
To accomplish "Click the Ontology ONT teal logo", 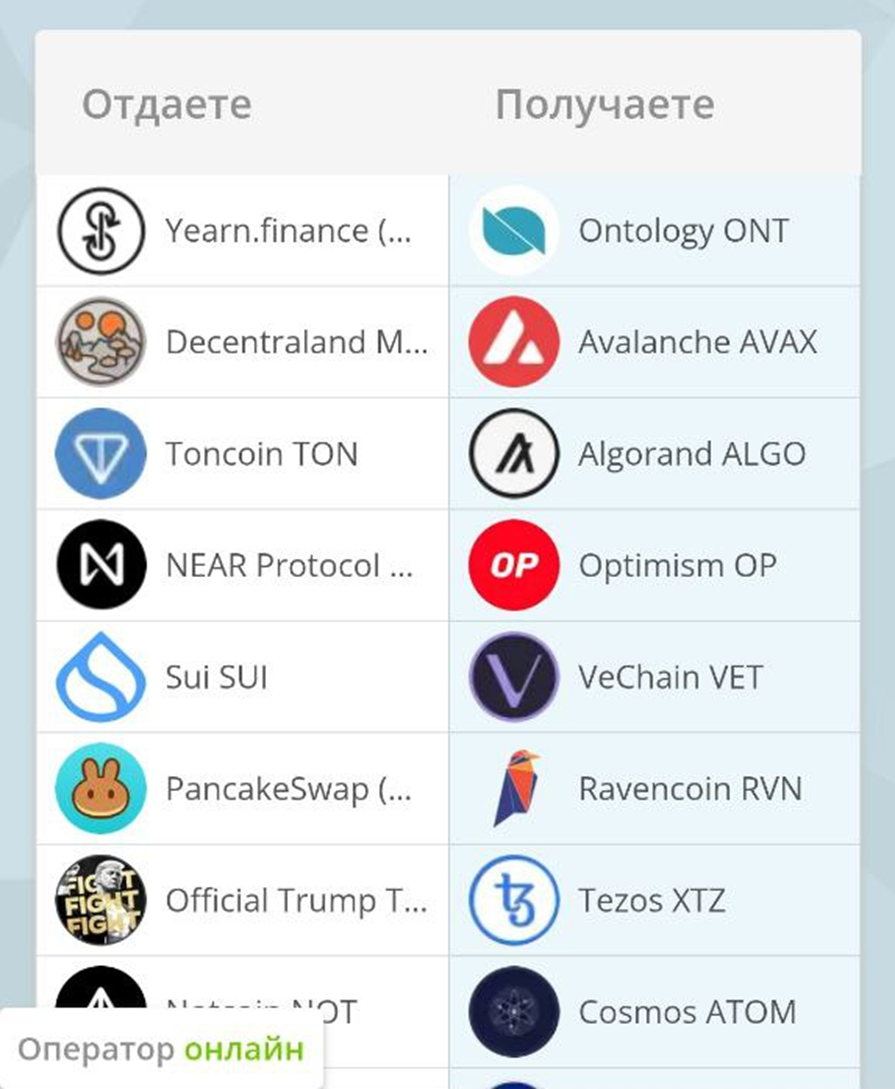I will pyautogui.click(x=513, y=230).
